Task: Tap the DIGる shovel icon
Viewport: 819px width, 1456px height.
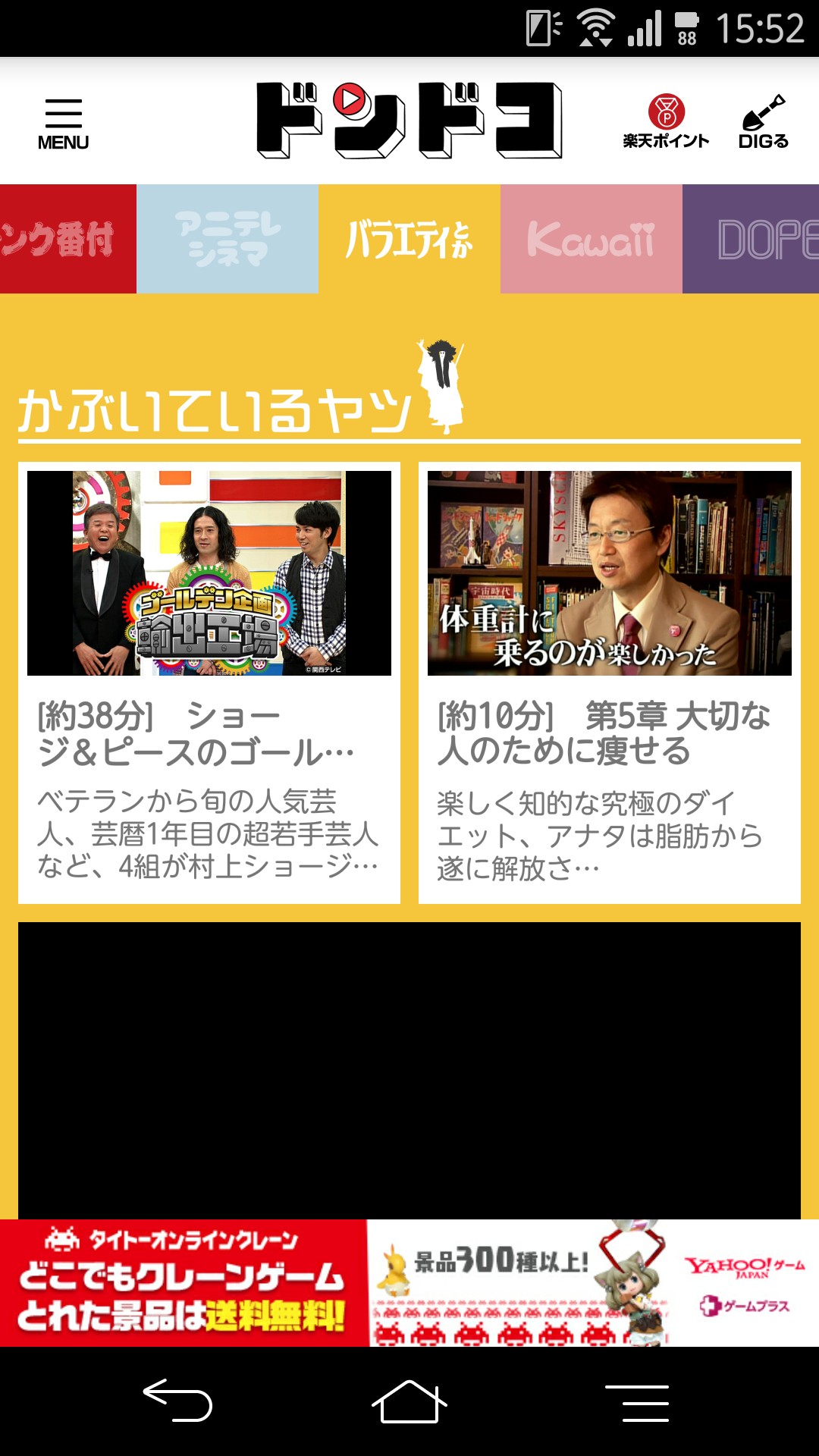Action: [764, 121]
